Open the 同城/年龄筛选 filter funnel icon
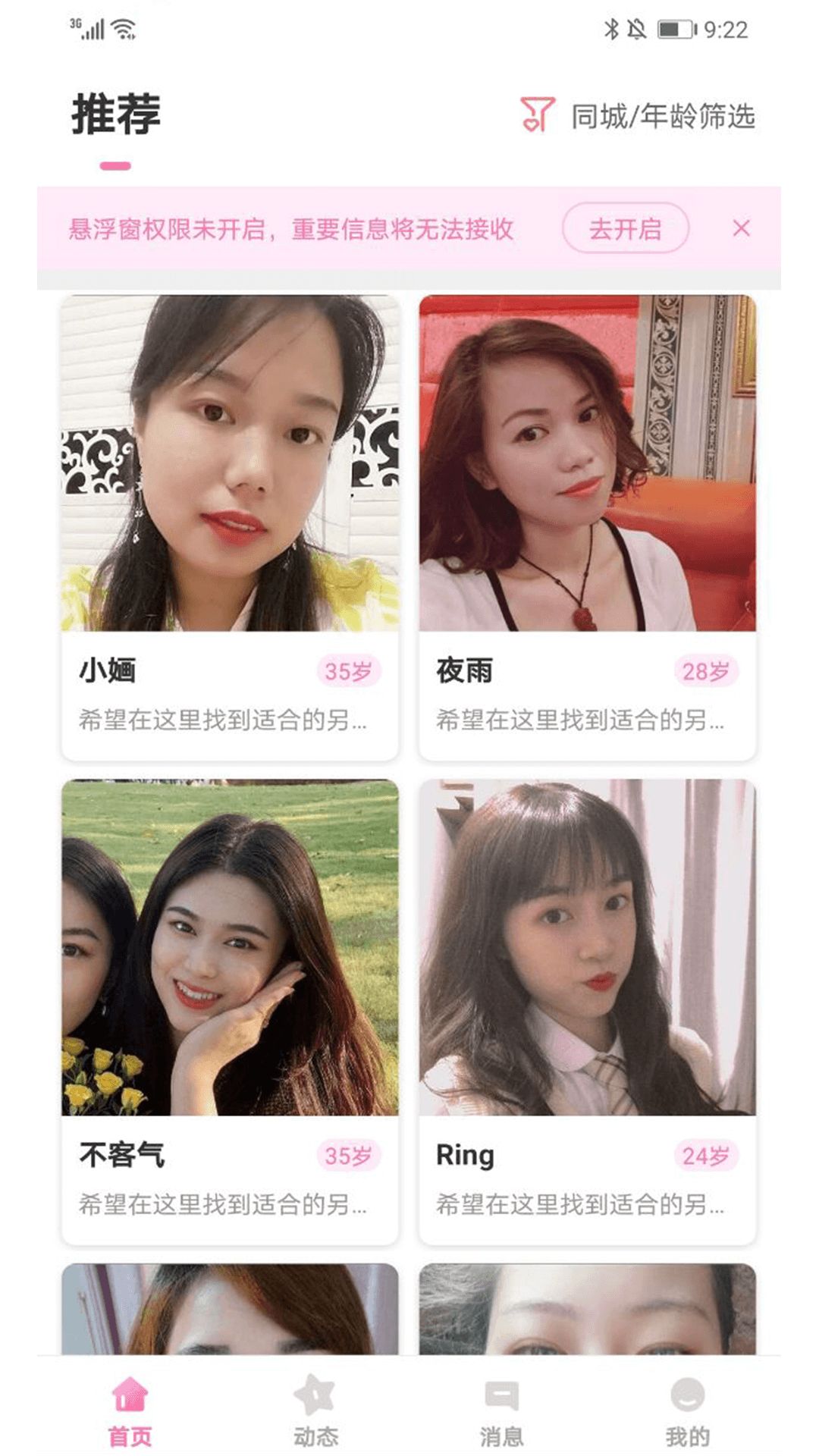 click(x=536, y=114)
